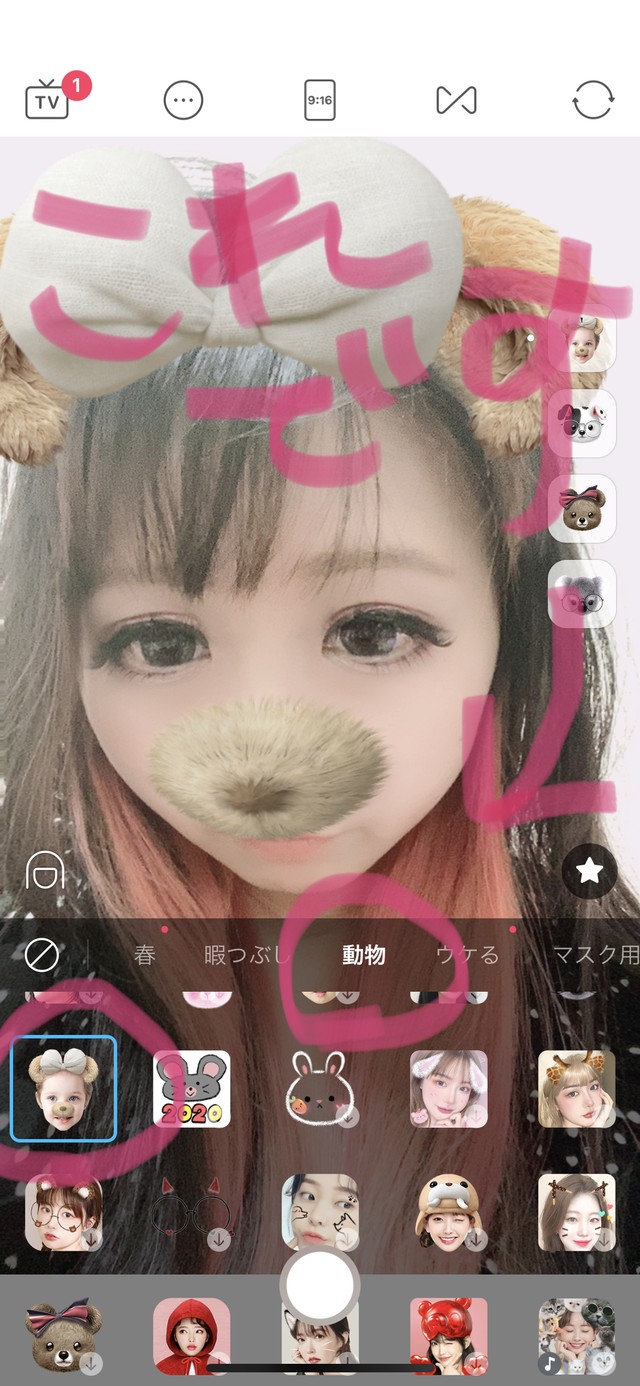Take a photo with the shutter button
Viewport: 640px width, 1386px height.
coord(319,1284)
